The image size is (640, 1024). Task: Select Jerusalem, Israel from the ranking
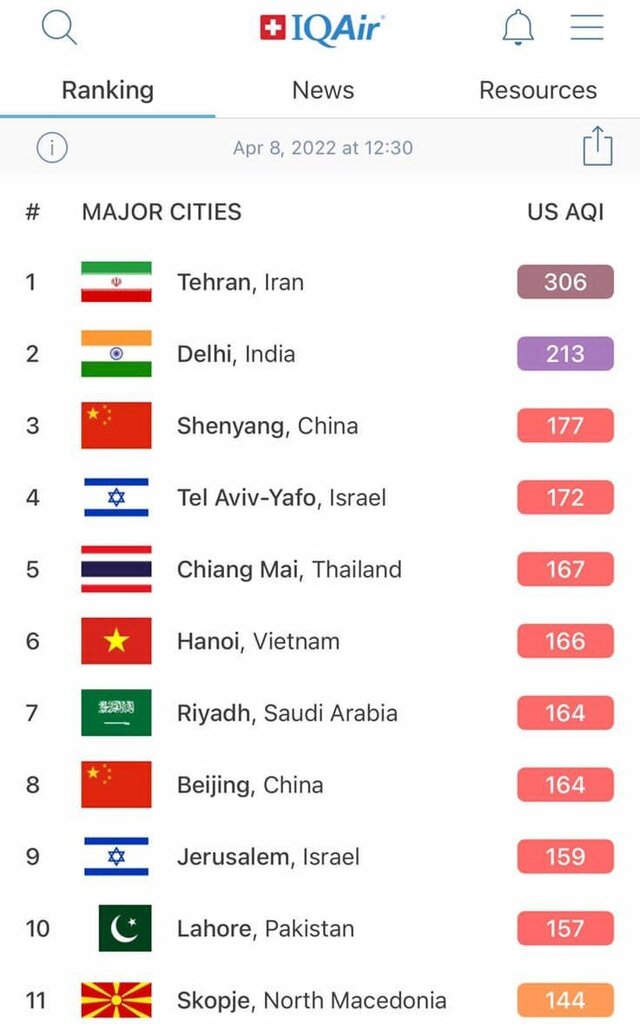(x=268, y=858)
